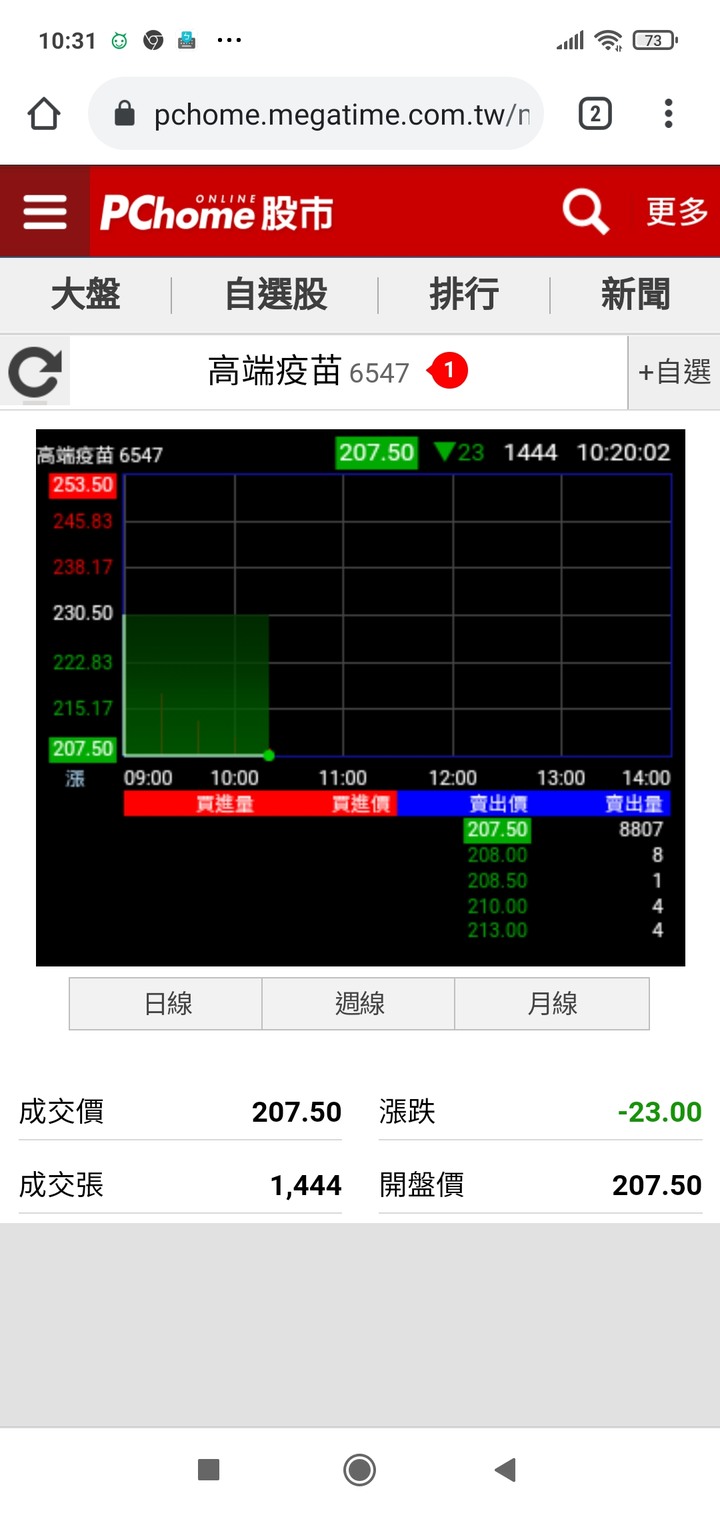Switch to the 新聞 news tab
This screenshot has height=1513, width=720.
(635, 295)
